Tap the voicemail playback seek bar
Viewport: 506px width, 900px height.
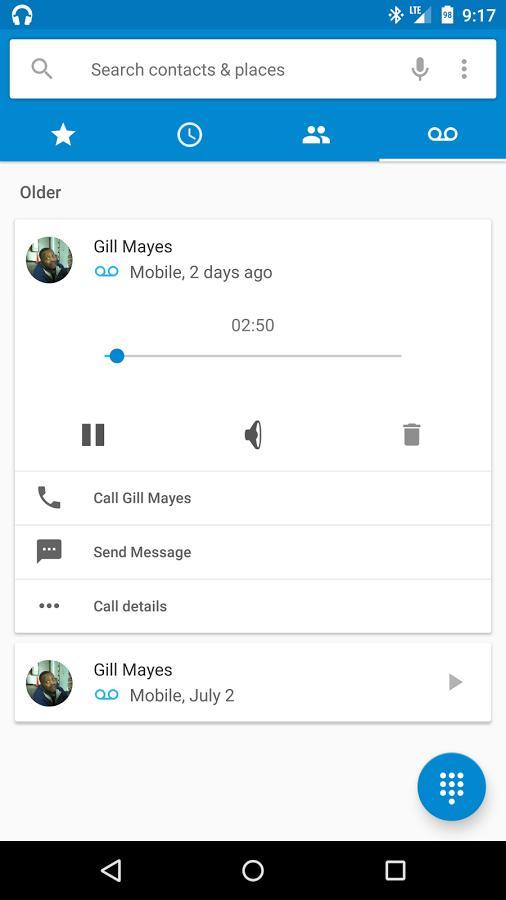(x=253, y=356)
